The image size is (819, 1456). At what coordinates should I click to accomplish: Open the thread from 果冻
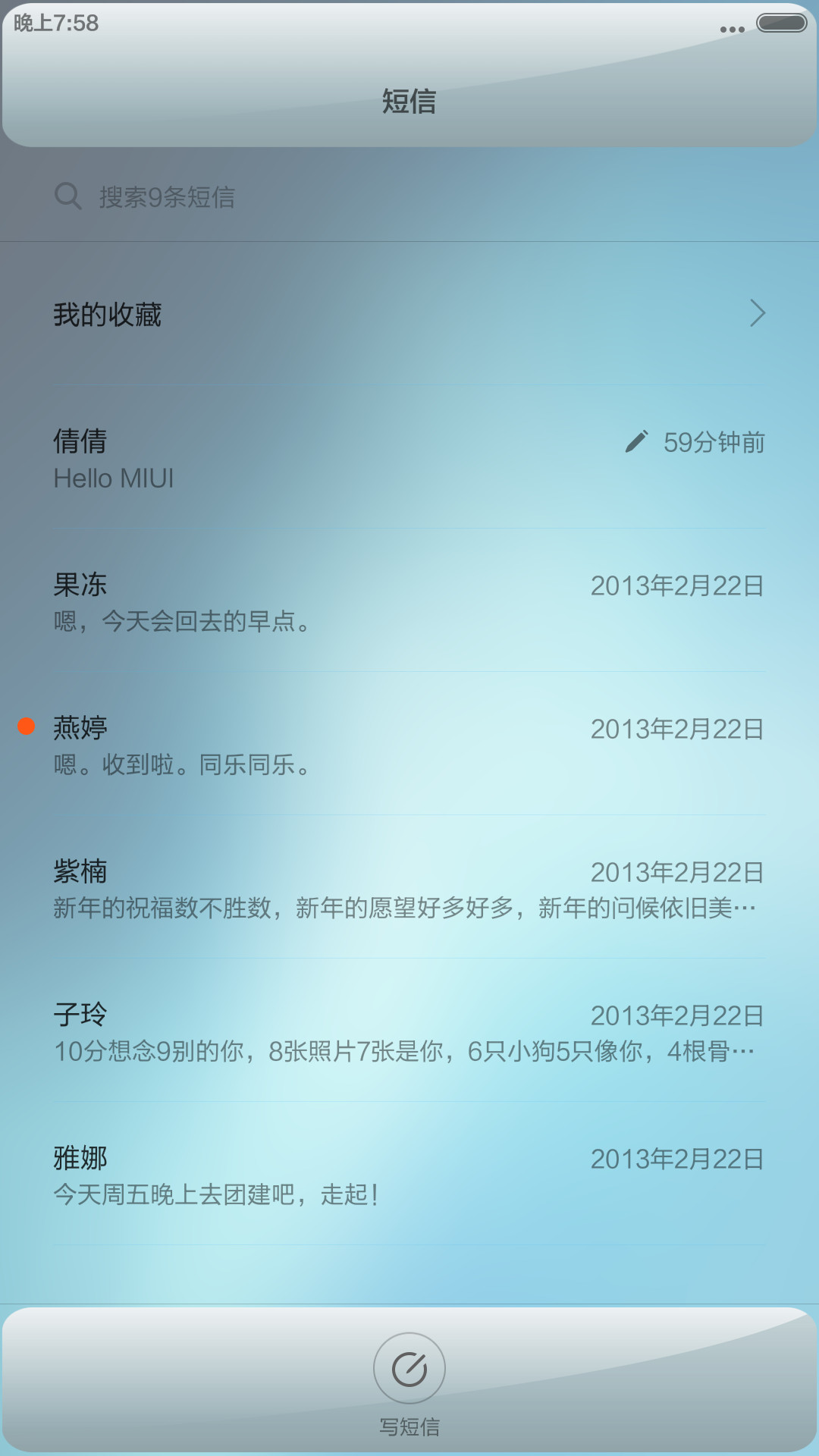409,601
